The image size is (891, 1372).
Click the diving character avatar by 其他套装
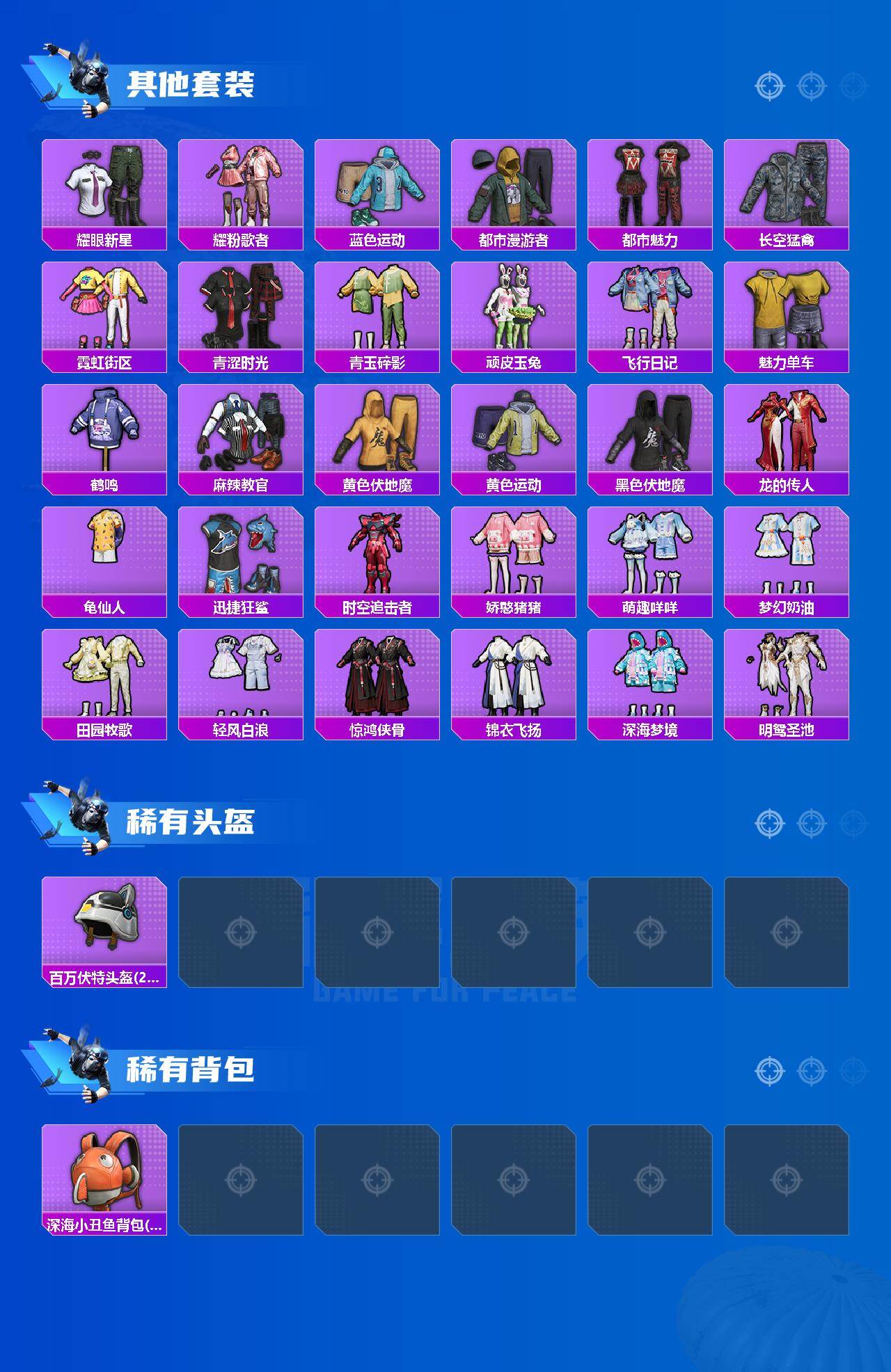79,75
